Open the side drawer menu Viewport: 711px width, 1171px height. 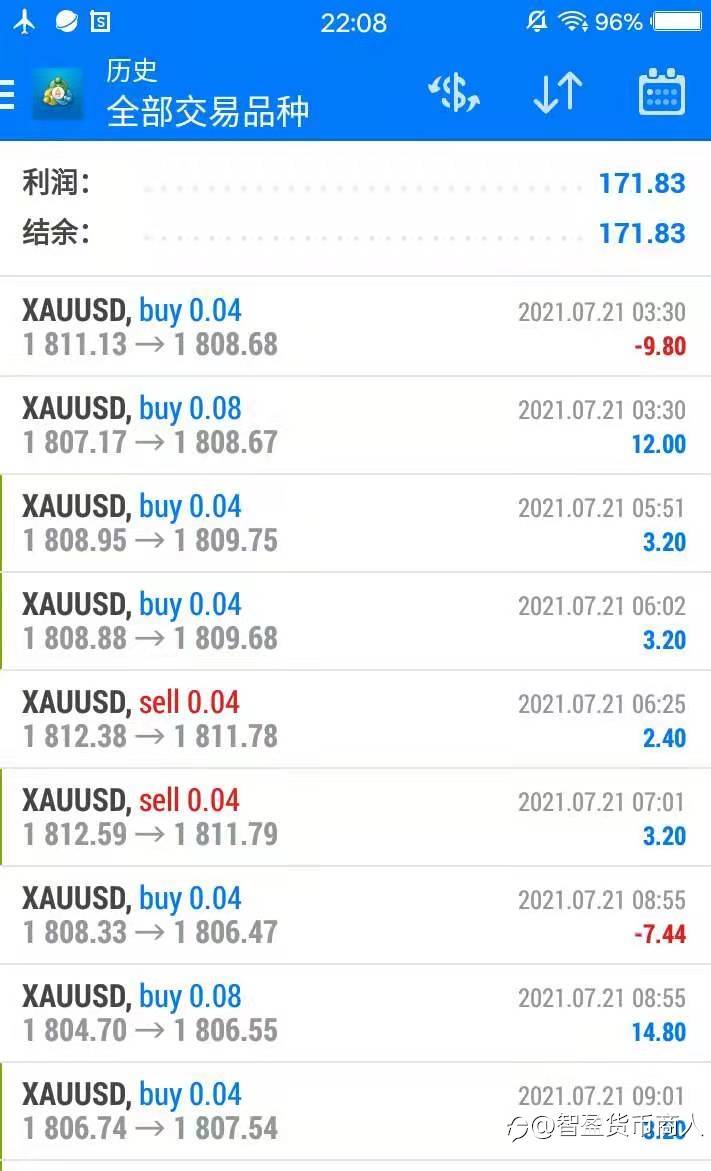[8, 93]
